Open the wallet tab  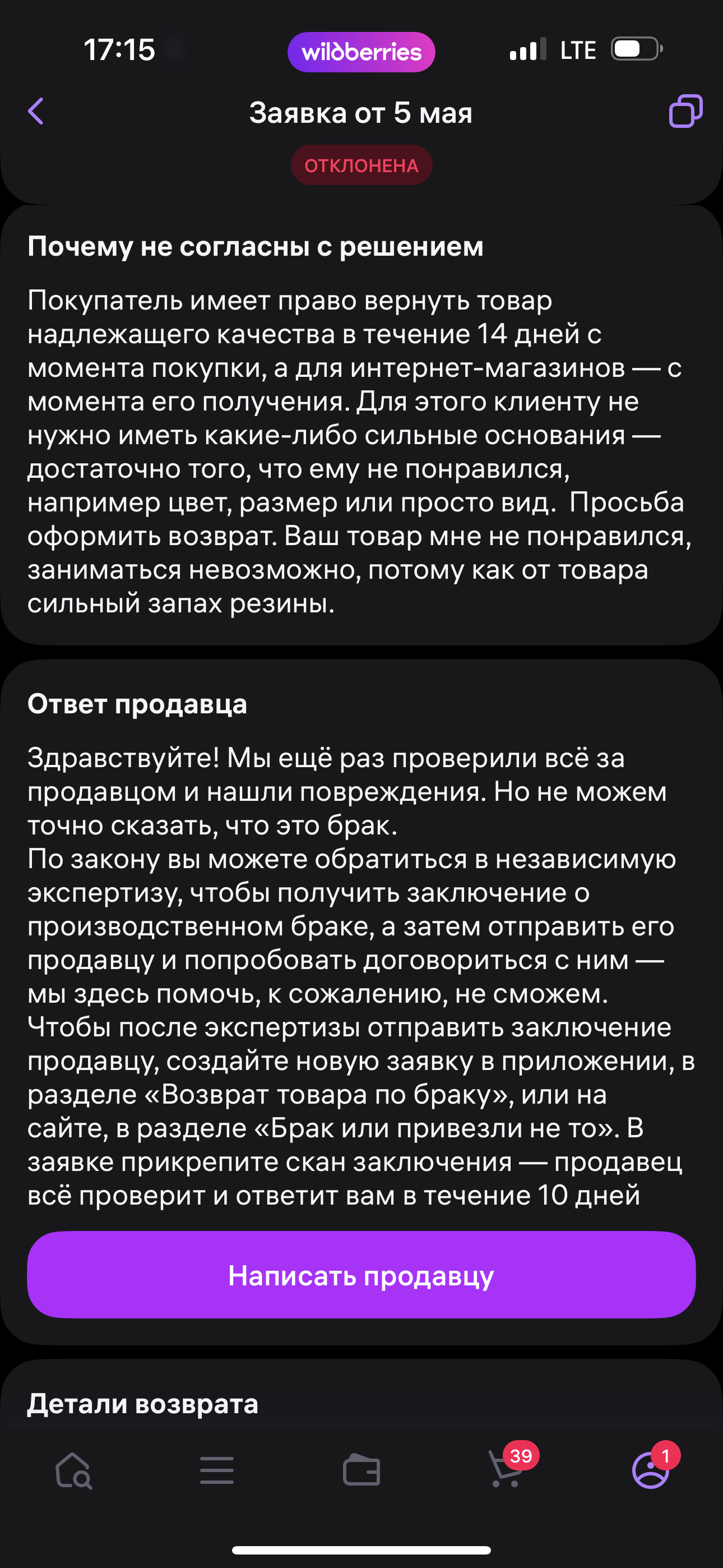(x=361, y=1470)
